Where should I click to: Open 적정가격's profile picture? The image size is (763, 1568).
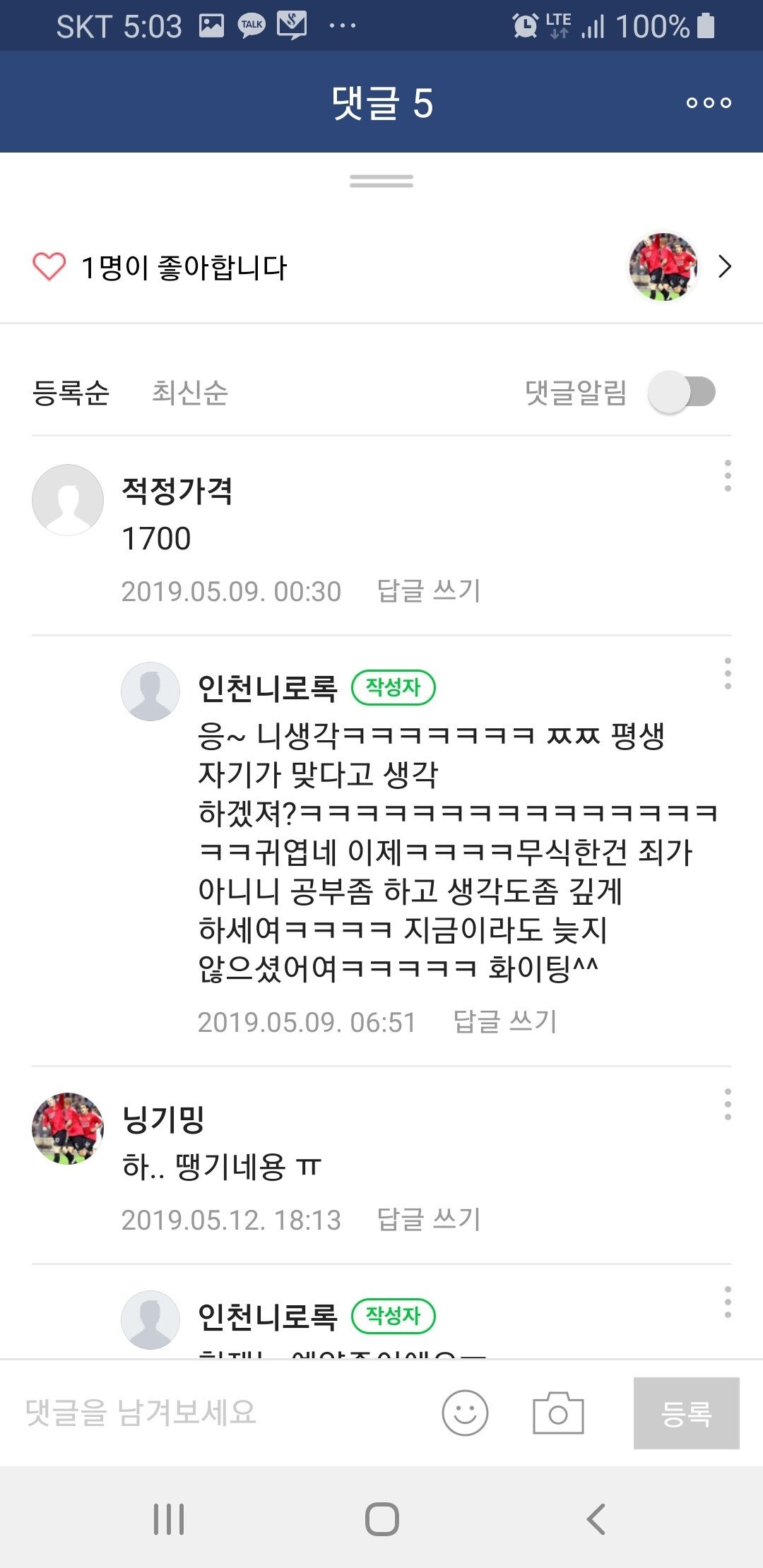pyautogui.click(x=68, y=499)
